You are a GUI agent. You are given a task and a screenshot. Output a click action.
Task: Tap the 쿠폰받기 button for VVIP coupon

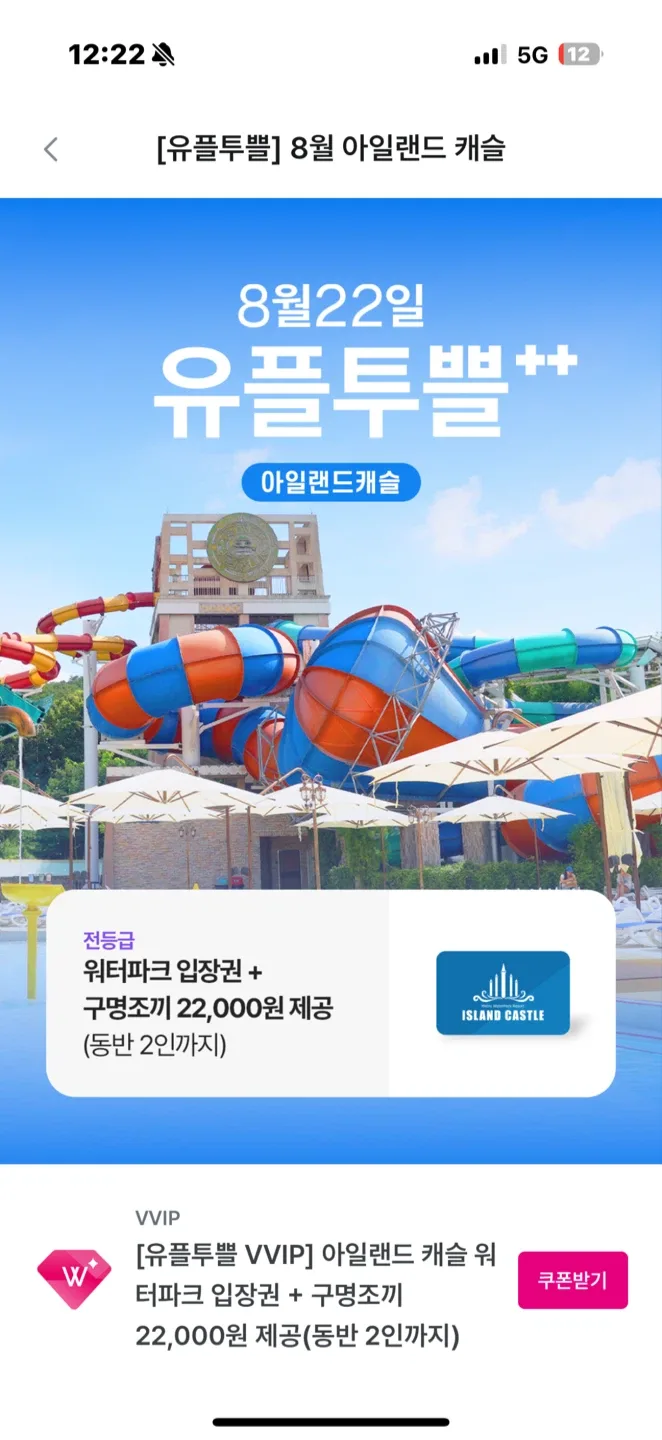572,1280
